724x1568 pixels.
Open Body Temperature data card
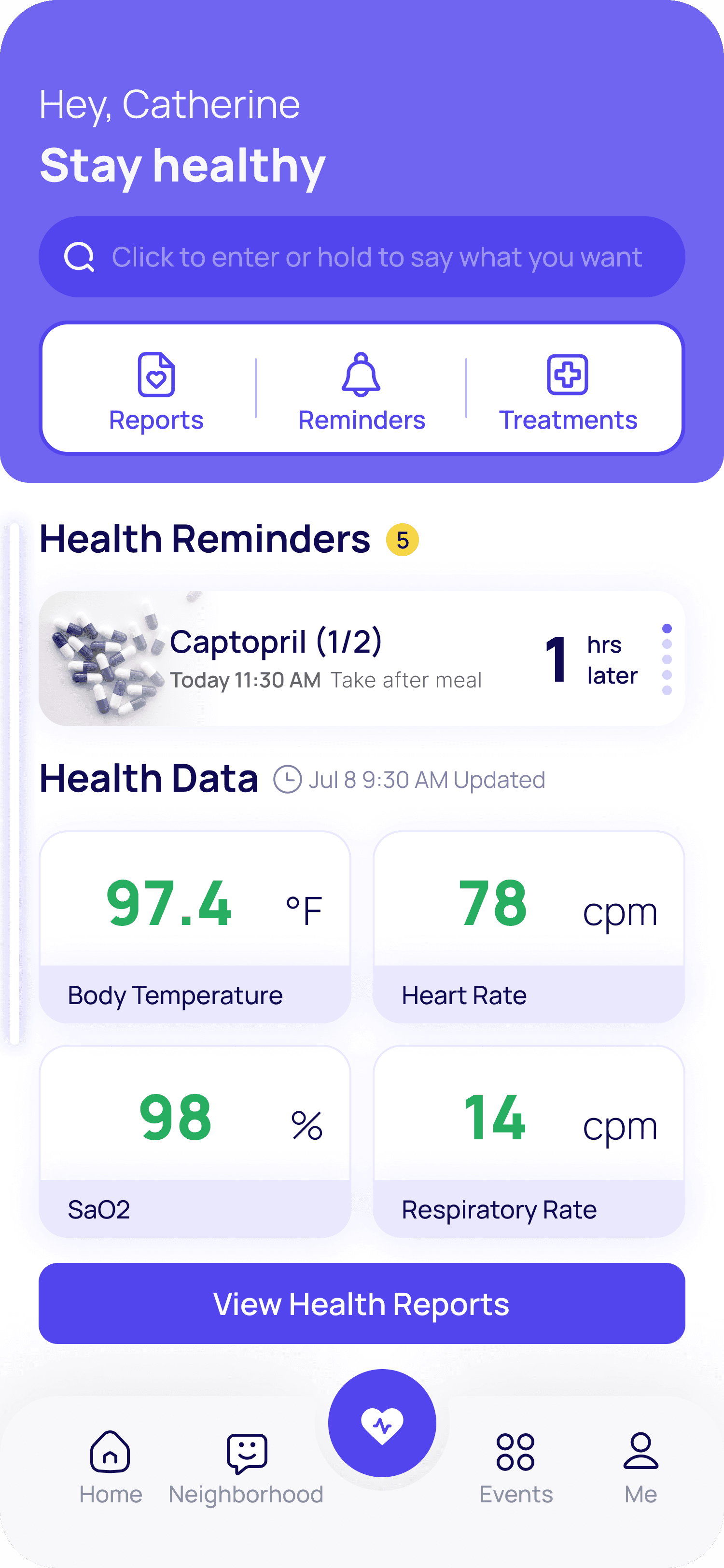(195, 927)
